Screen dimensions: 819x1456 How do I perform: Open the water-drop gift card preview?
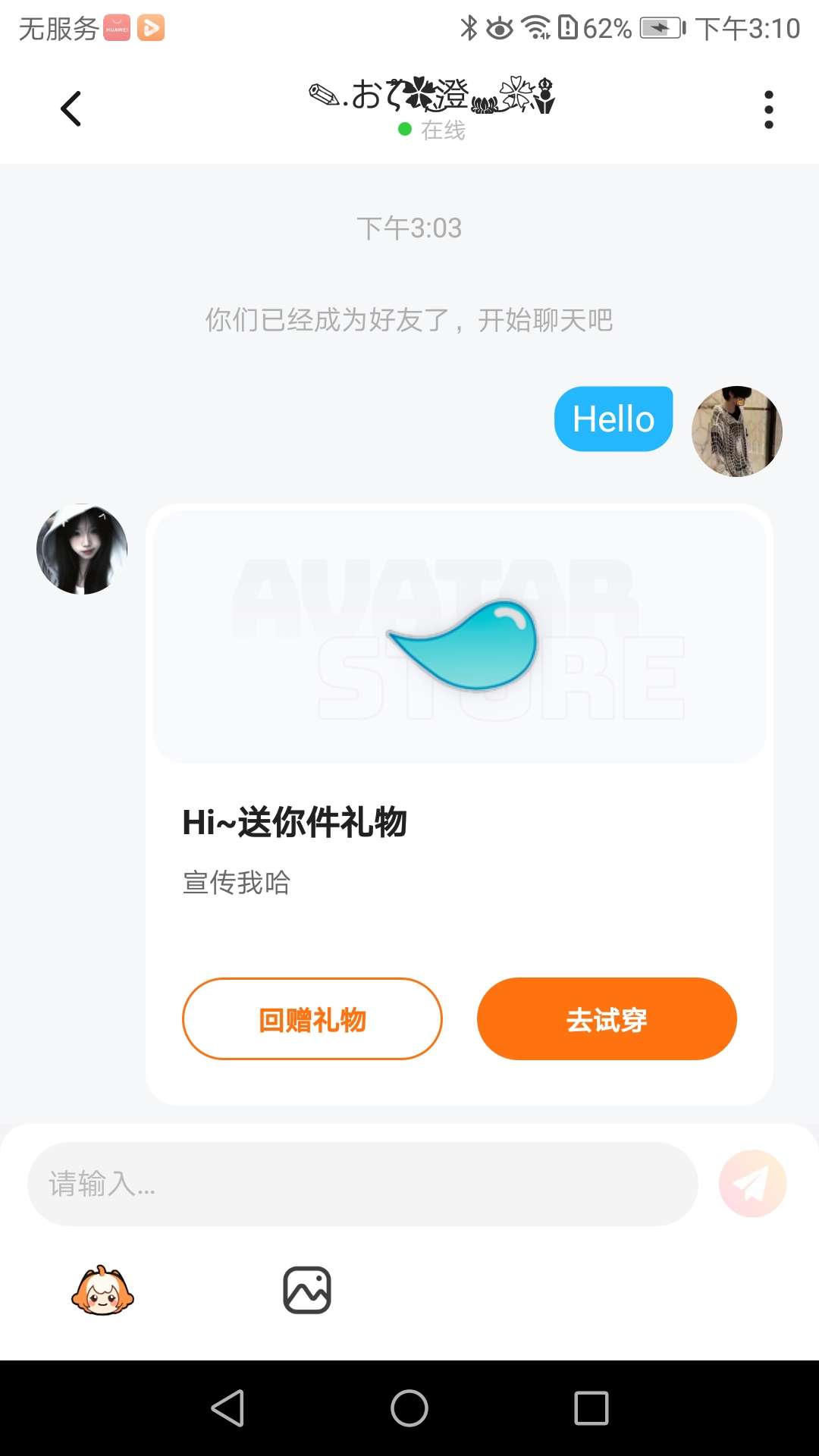click(x=460, y=637)
